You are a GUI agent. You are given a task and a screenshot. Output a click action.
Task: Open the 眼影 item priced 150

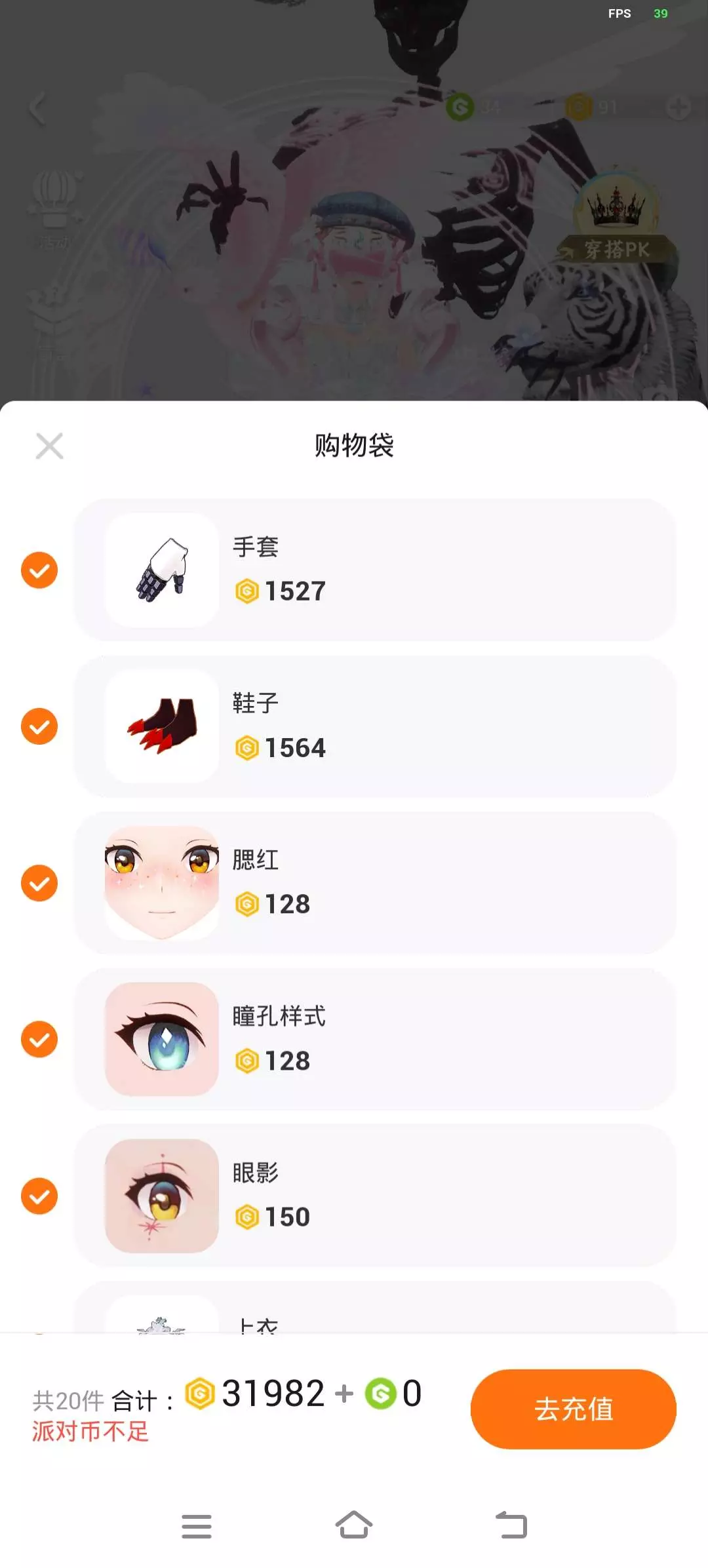tap(375, 1196)
